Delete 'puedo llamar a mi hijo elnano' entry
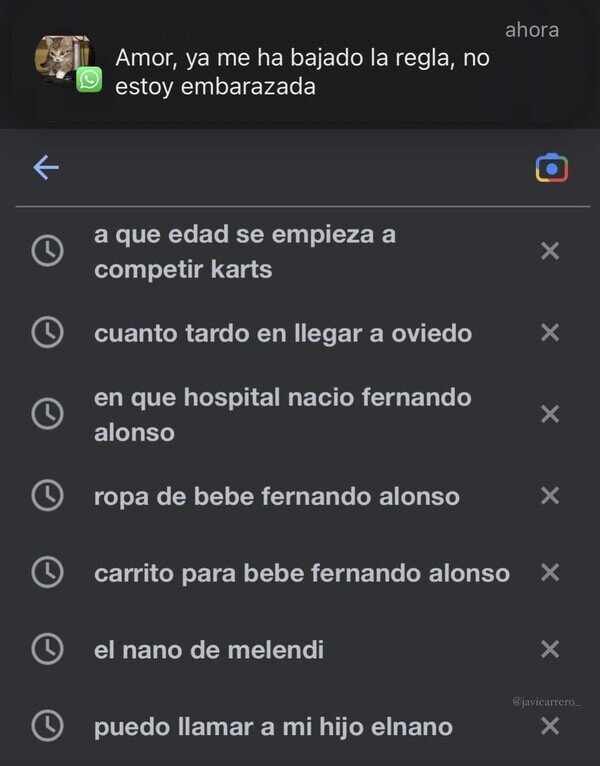Viewport: 600px width, 766px height. (549, 727)
